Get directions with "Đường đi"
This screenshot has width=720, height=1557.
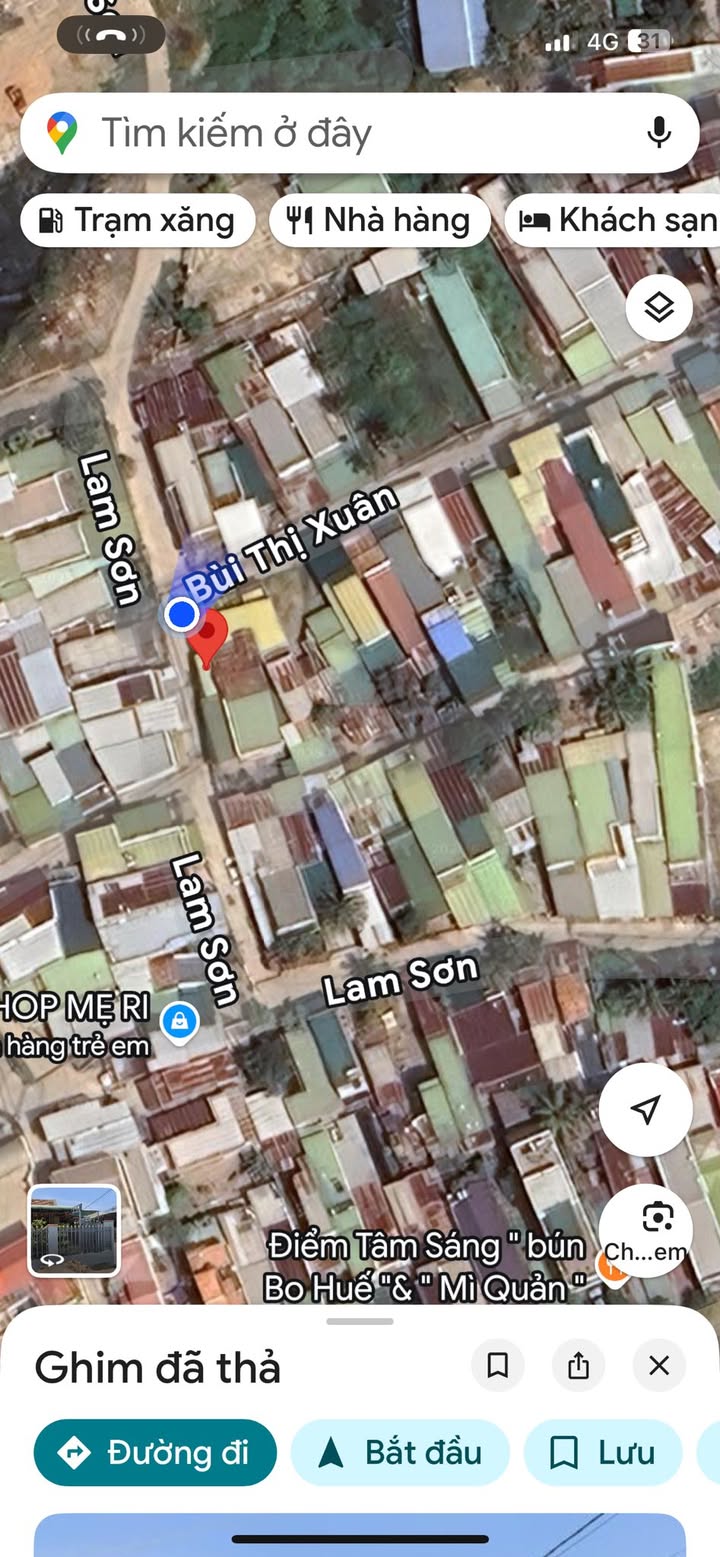(x=155, y=1452)
